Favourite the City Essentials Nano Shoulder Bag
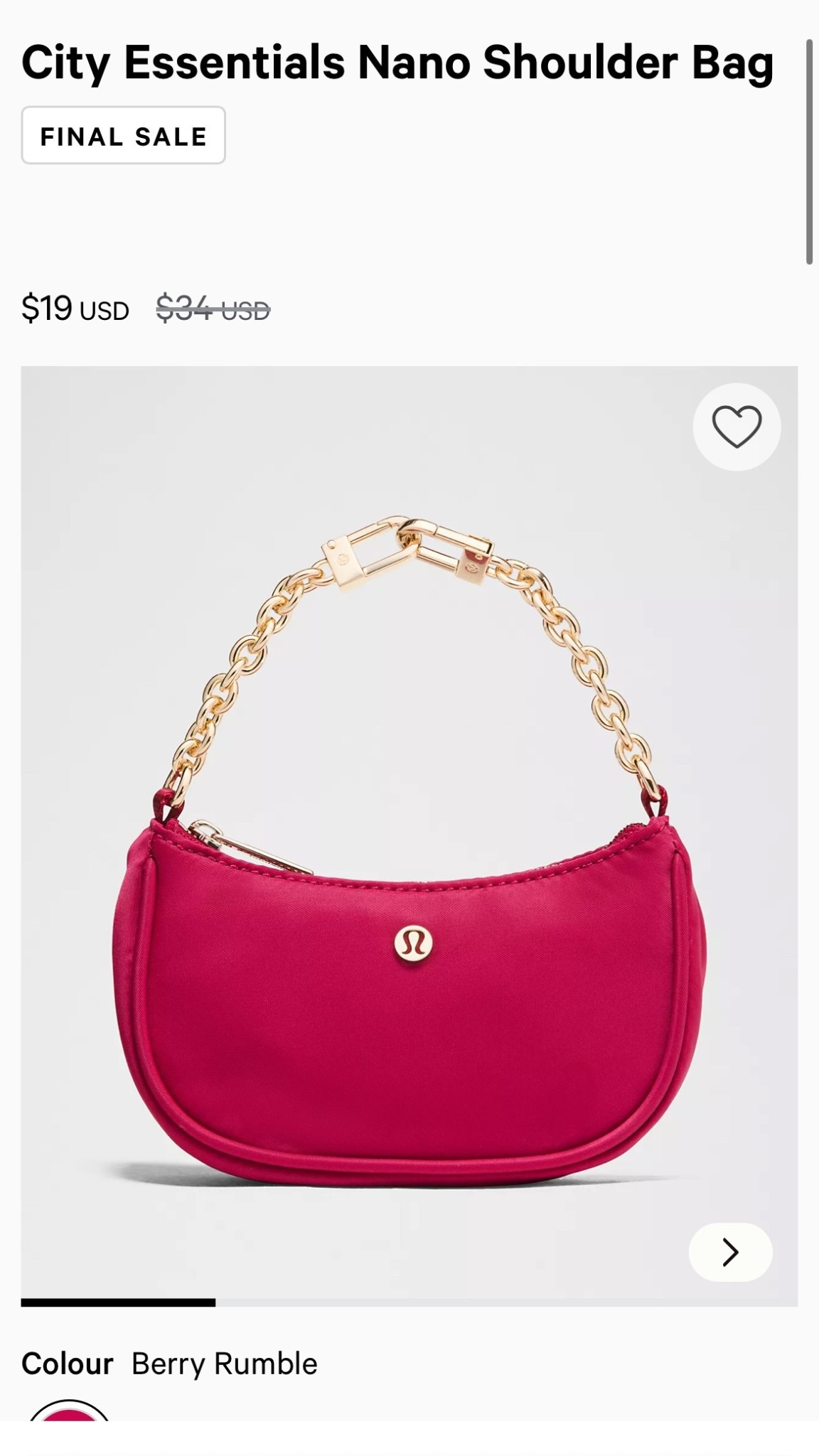The width and height of the screenshot is (819, 1456). [x=737, y=427]
